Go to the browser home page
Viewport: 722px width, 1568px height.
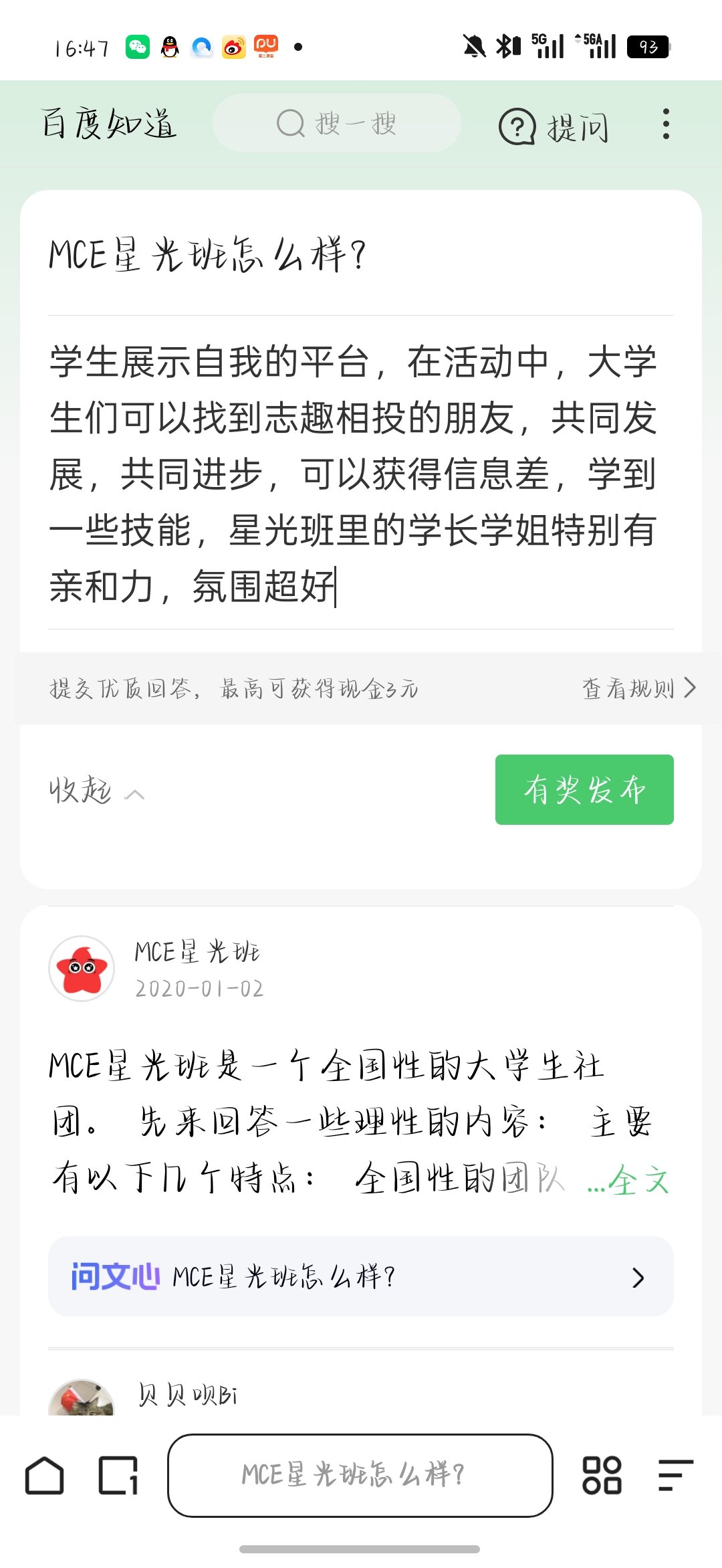coord(45,1476)
